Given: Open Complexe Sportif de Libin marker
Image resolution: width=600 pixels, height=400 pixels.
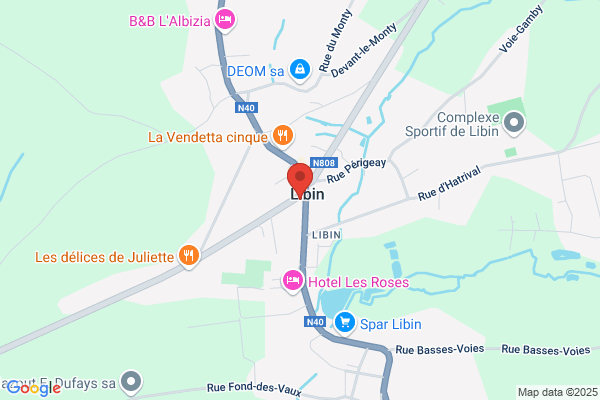Looking at the screenshot, I should click(x=514, y=123).
